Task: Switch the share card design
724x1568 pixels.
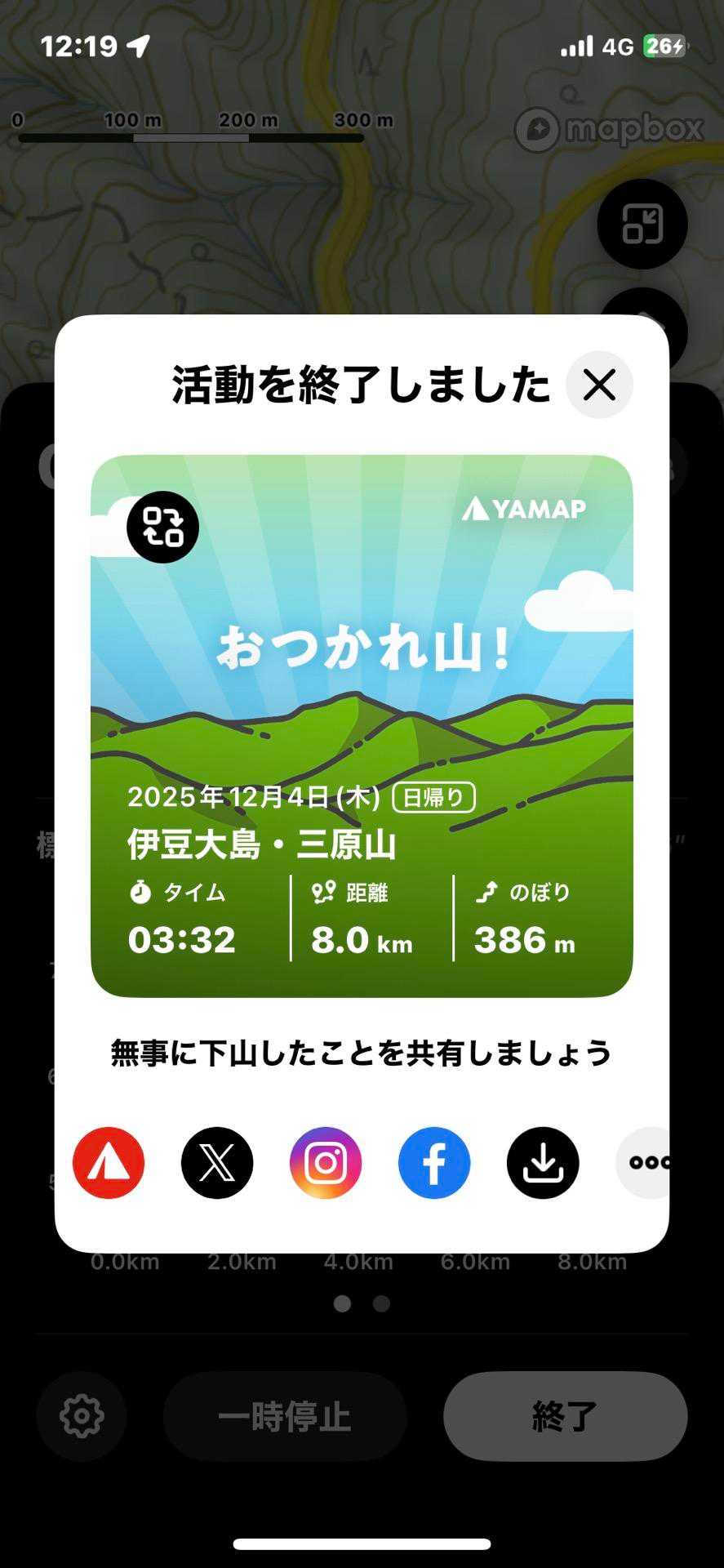Action: tap(162, 527)
